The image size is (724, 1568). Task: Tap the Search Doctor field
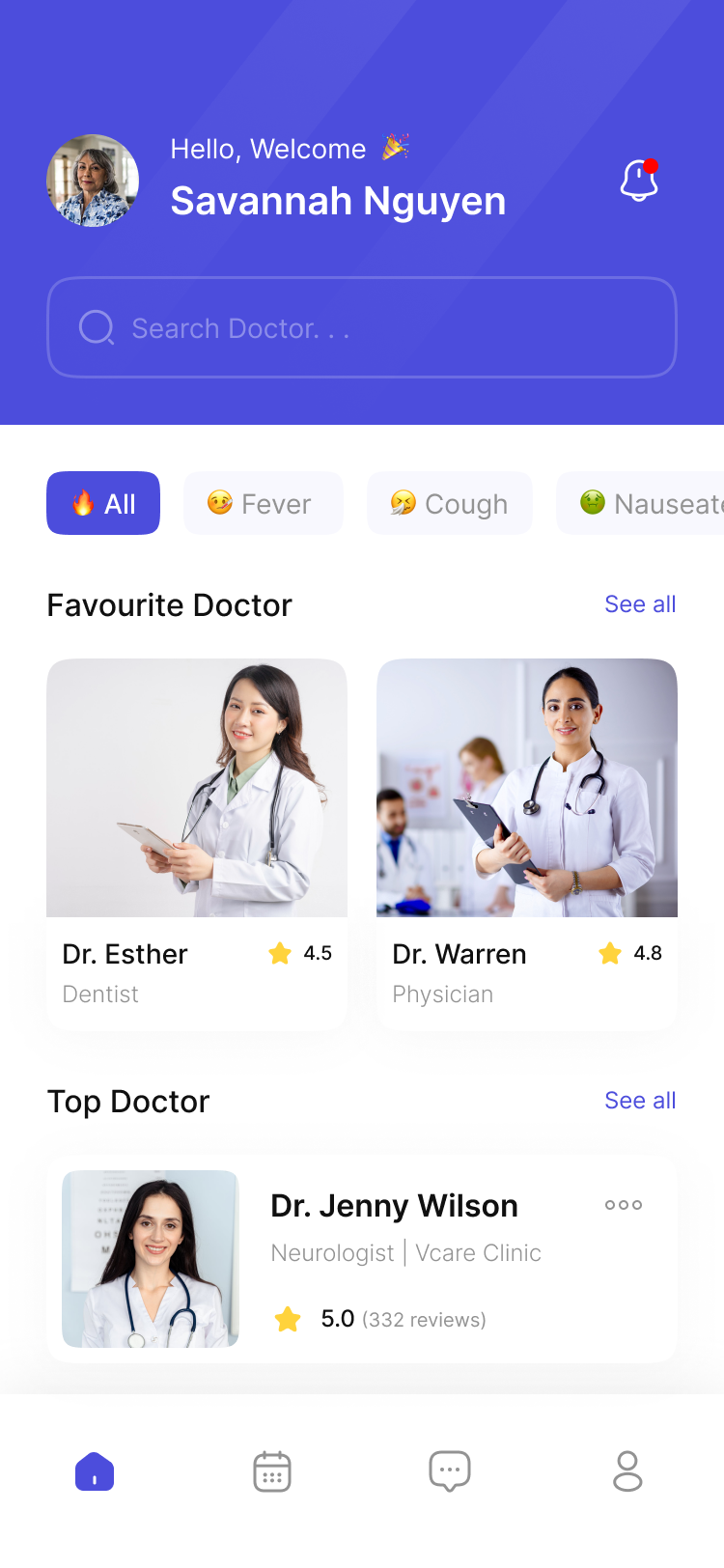[362, 328]
